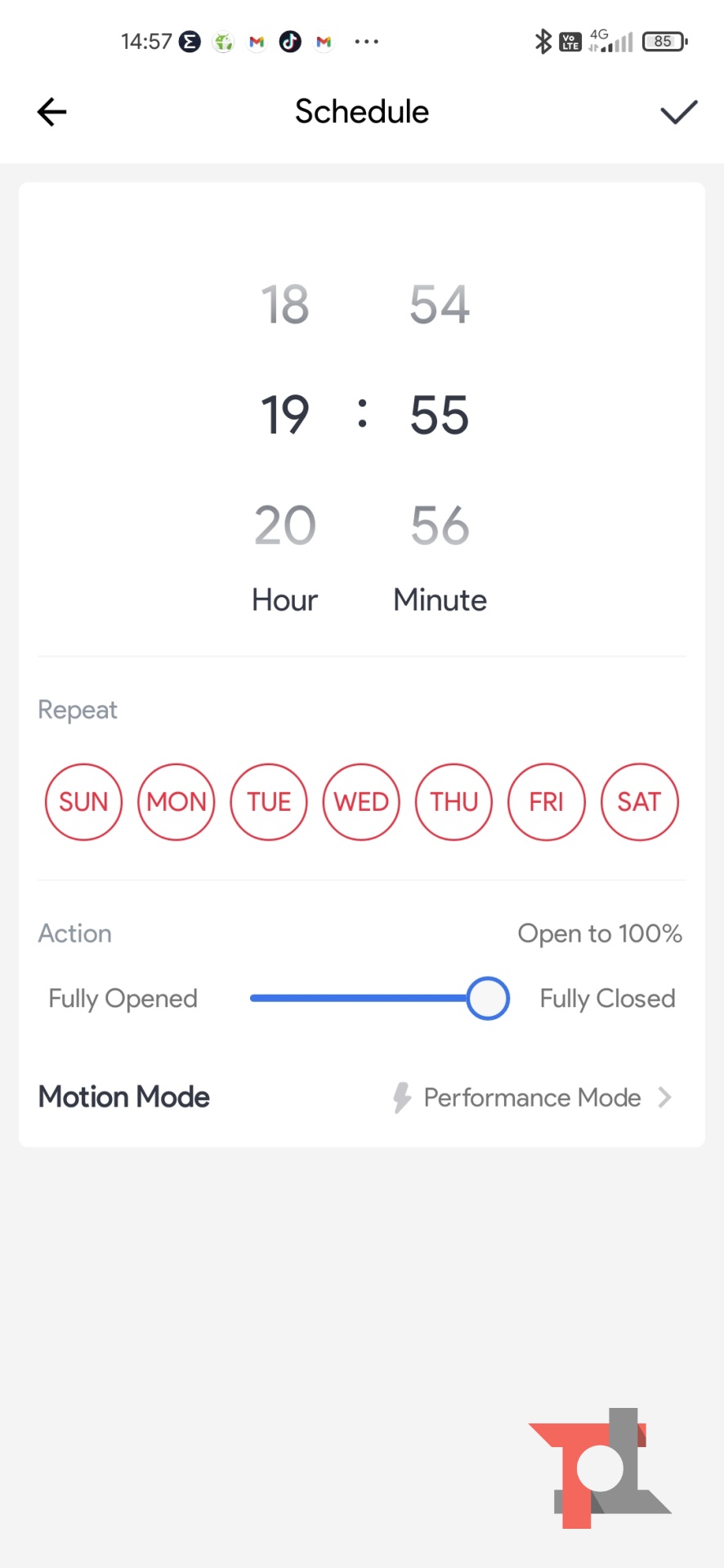Tap the open percentage slider track
Image resolution: width=724 pixels, height=1568 pixels.
click(360, 998)
